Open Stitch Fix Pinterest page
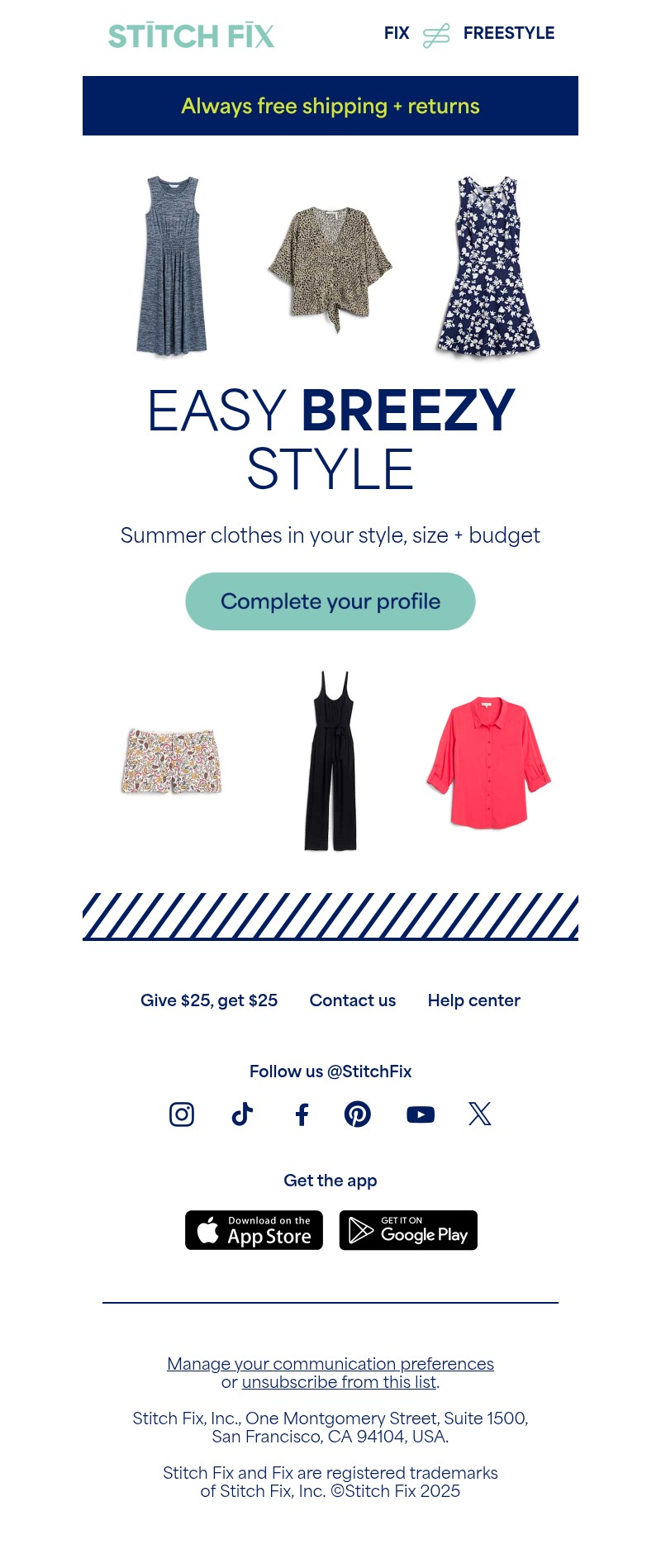 (x=358, y=1114)
